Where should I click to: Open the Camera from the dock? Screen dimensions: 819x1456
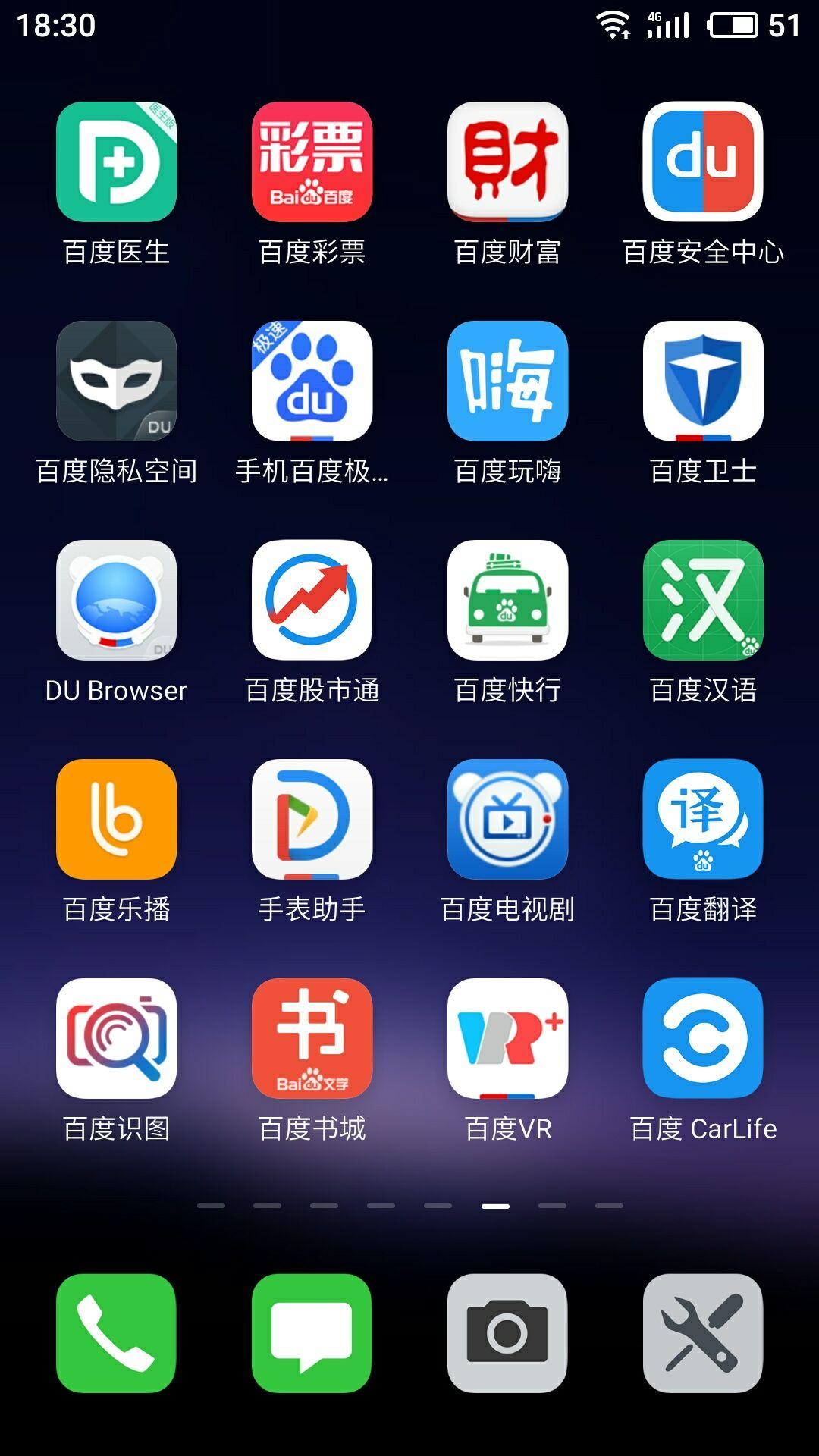(507, 1333)
